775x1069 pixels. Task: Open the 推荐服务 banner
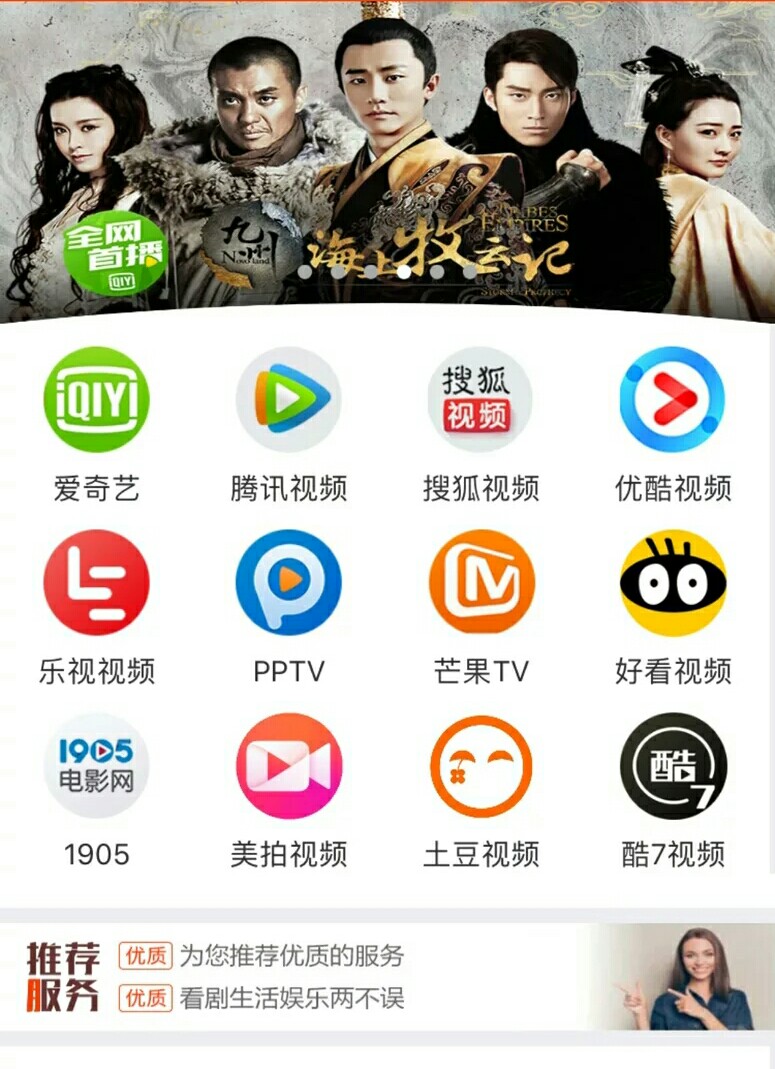(x=387, y=977)
